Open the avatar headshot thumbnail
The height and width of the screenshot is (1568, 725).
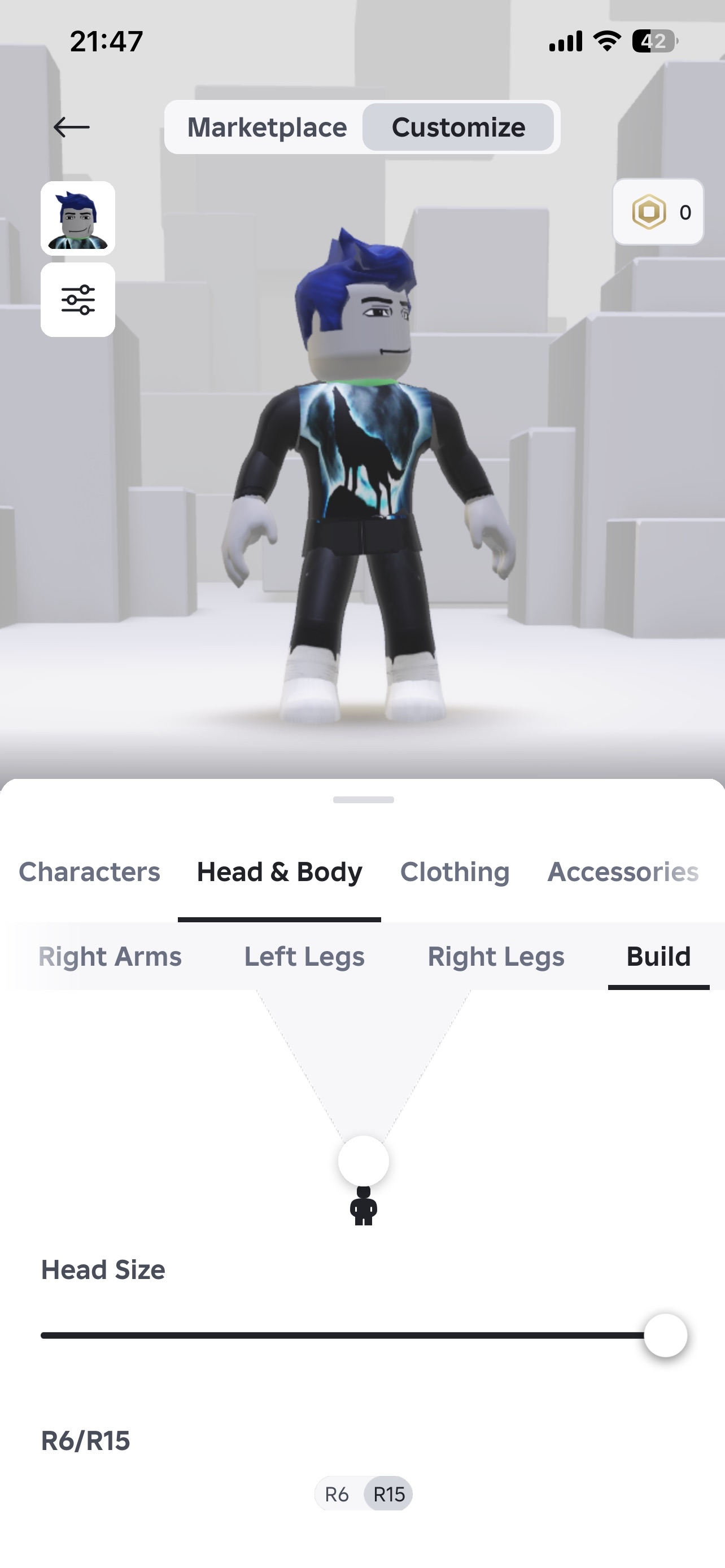click(x=78, y=218)
